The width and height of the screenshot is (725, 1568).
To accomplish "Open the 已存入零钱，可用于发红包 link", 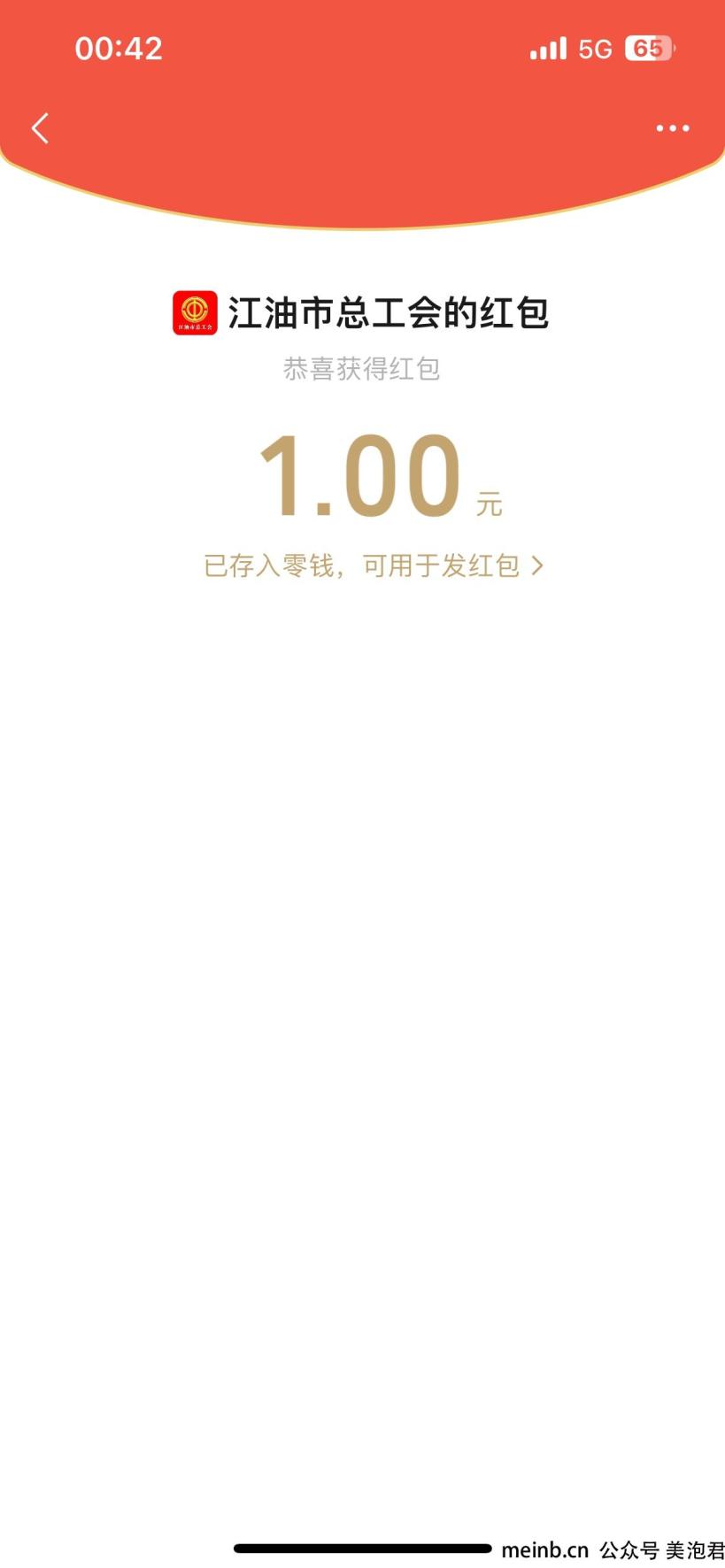I will click(x=374, y=565).
